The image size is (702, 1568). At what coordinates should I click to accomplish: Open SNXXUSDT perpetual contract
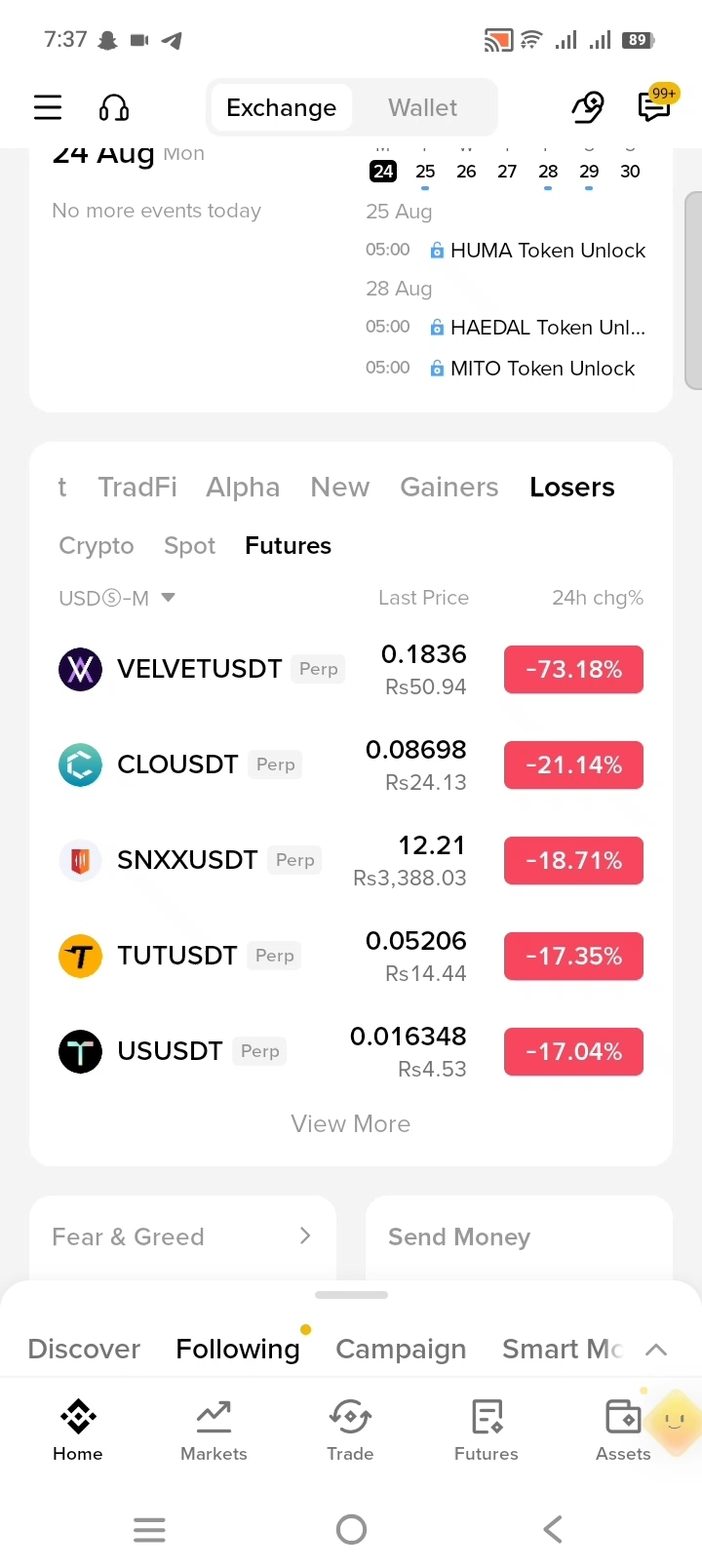(351, 861)
